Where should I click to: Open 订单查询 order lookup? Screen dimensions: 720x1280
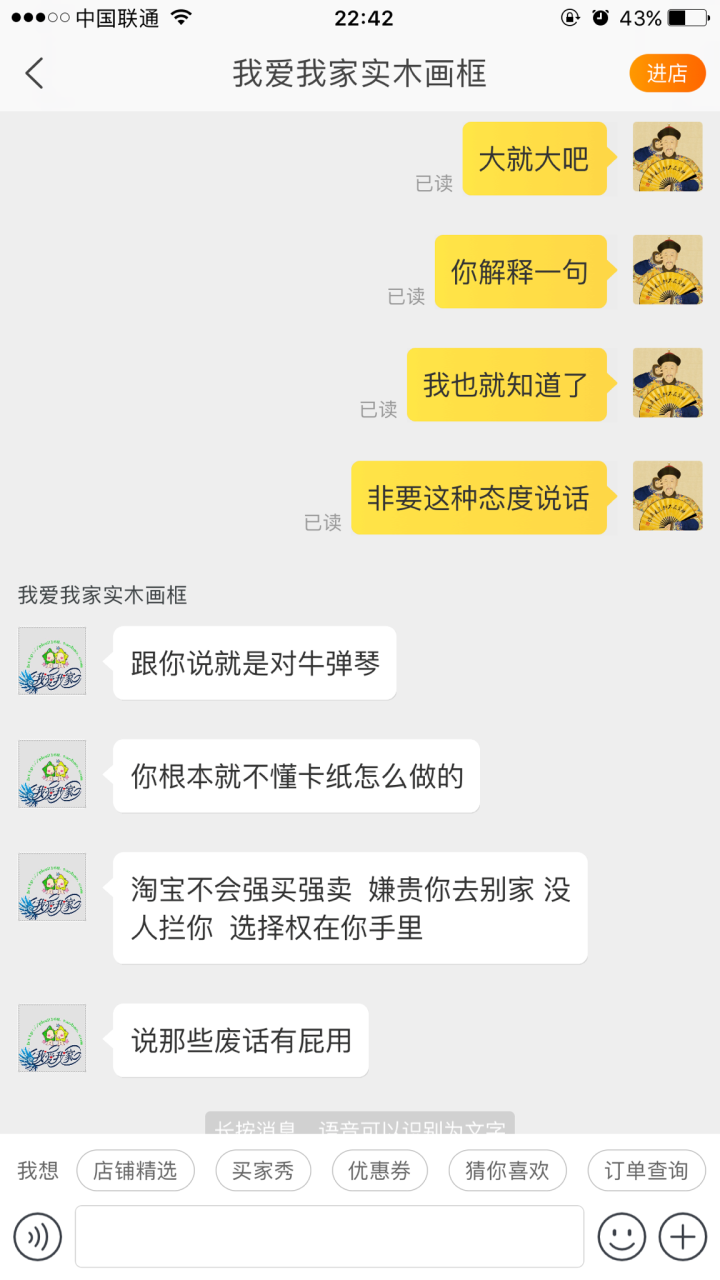click(646, 1171)
